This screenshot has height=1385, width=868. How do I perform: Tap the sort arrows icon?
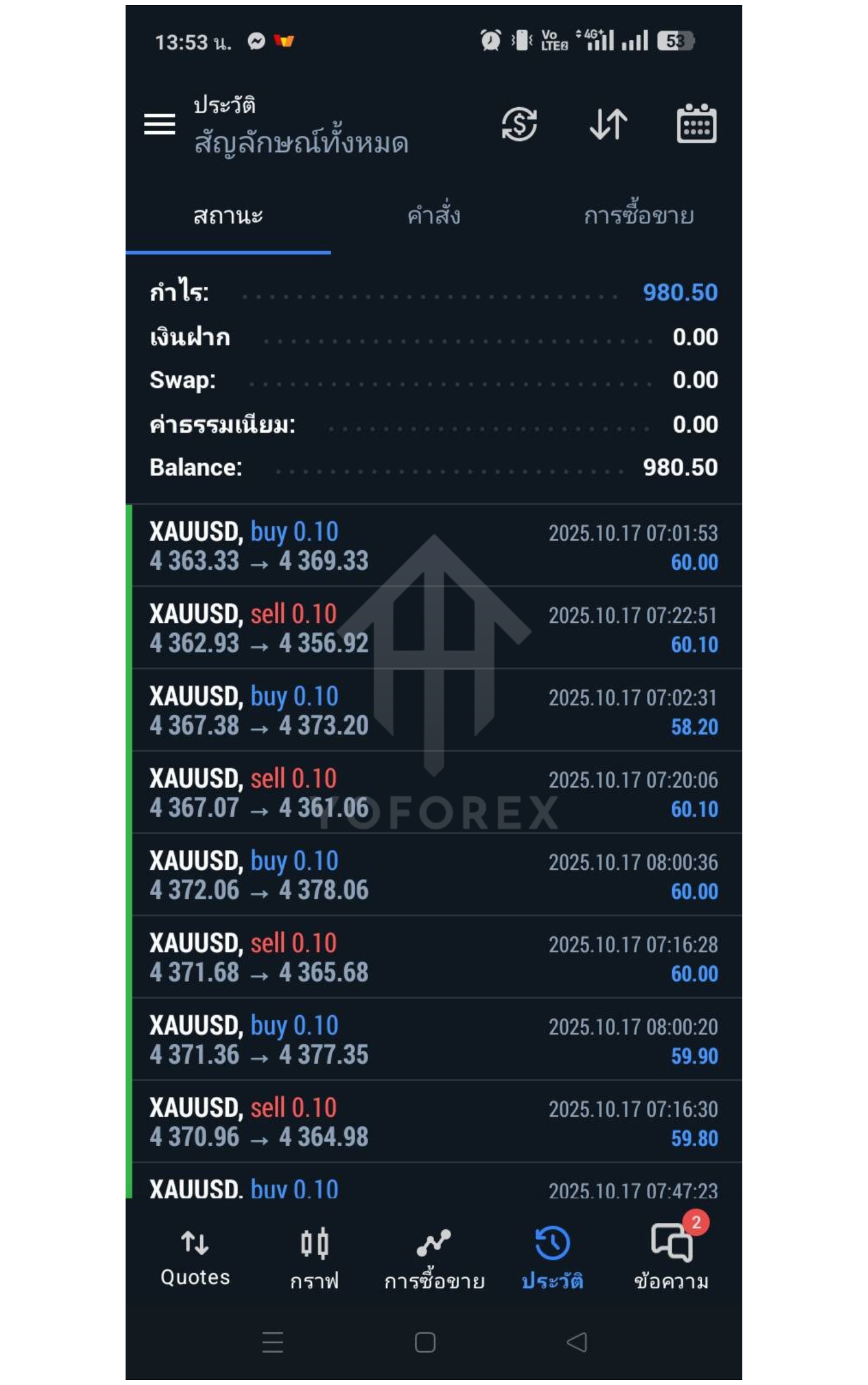608,124
